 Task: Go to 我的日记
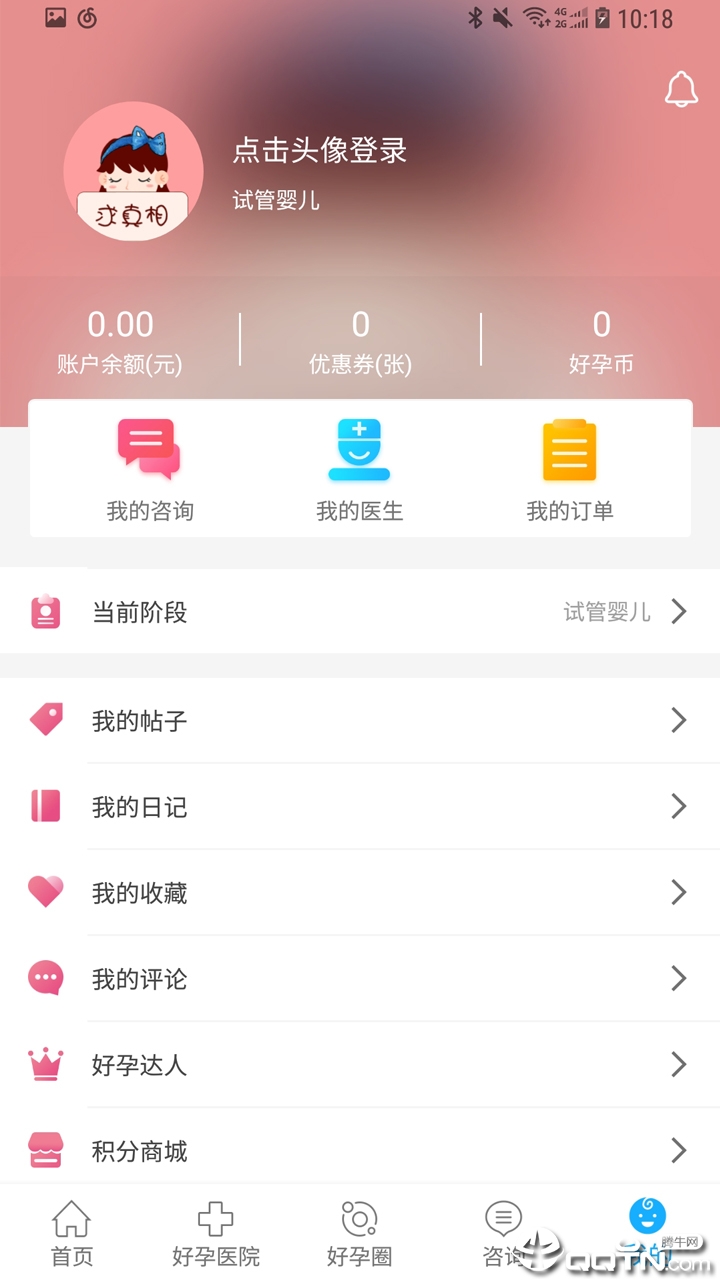point(360,806)
